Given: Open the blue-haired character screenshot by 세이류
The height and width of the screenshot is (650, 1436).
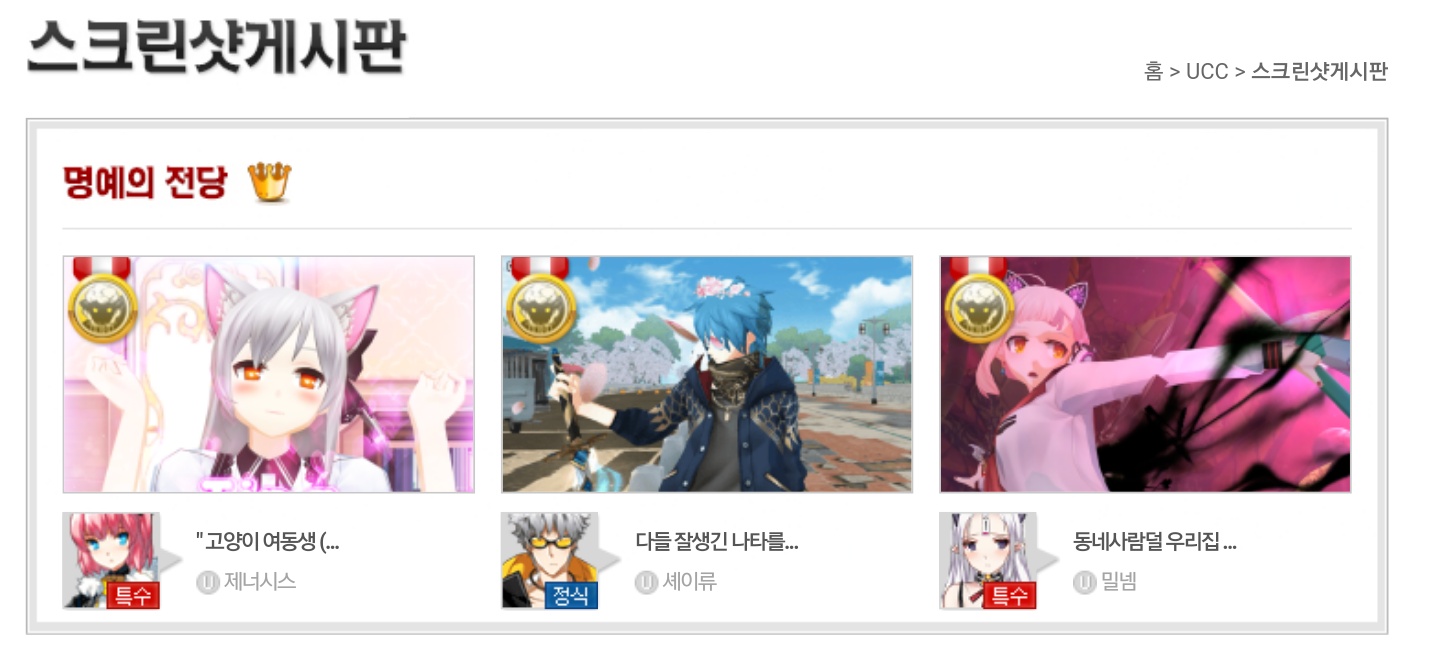Looking at the screenshot, I should pos(706,374).
